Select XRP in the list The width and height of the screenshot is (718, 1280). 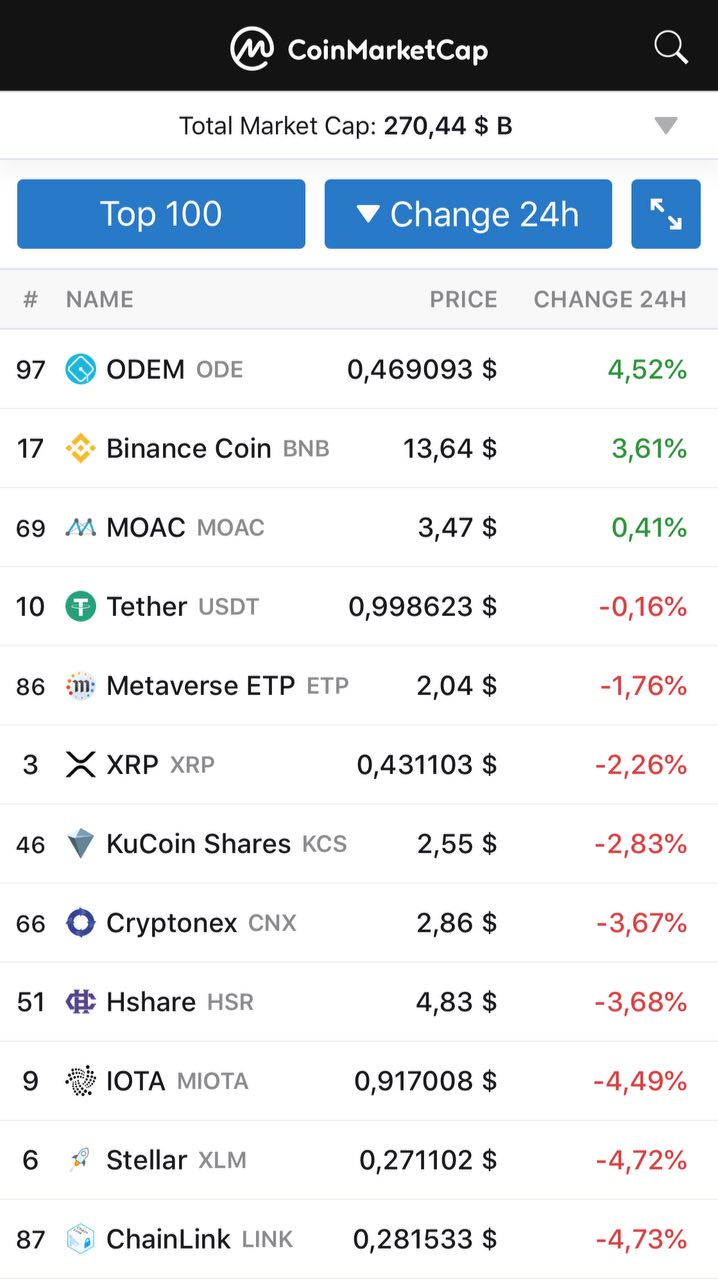tap(359, 765)
